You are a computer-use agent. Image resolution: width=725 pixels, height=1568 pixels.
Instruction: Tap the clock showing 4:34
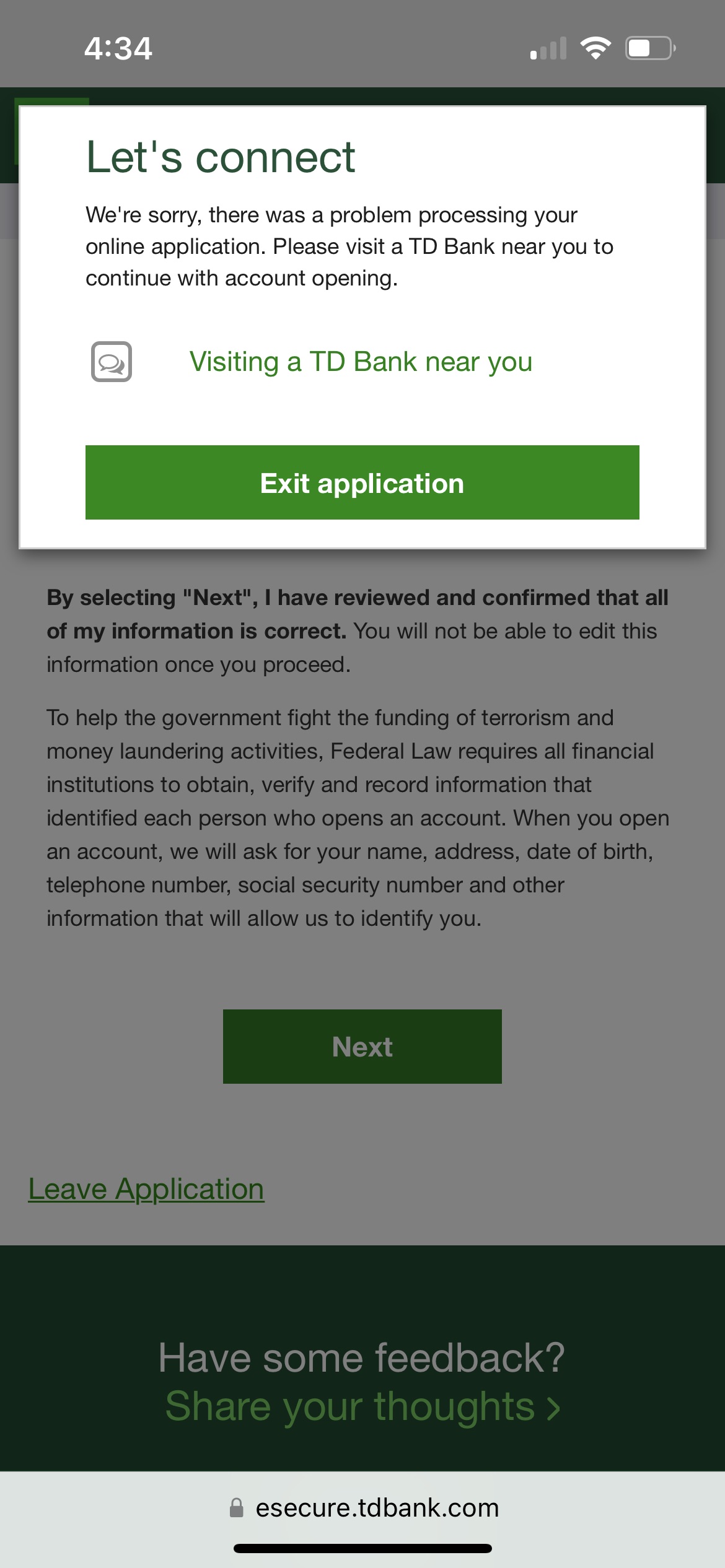[118, 49]
